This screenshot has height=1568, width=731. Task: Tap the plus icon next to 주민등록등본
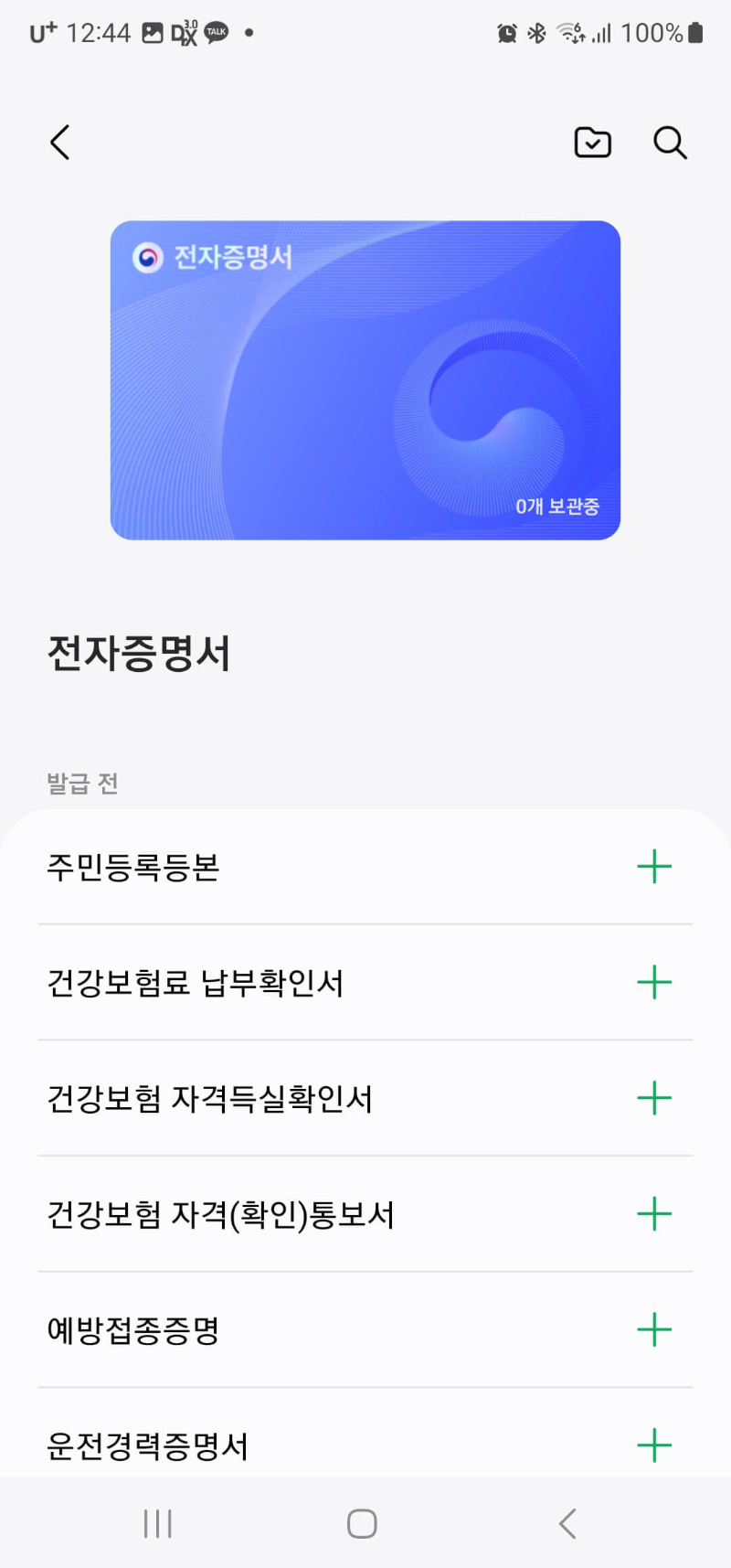pos(654,867)
